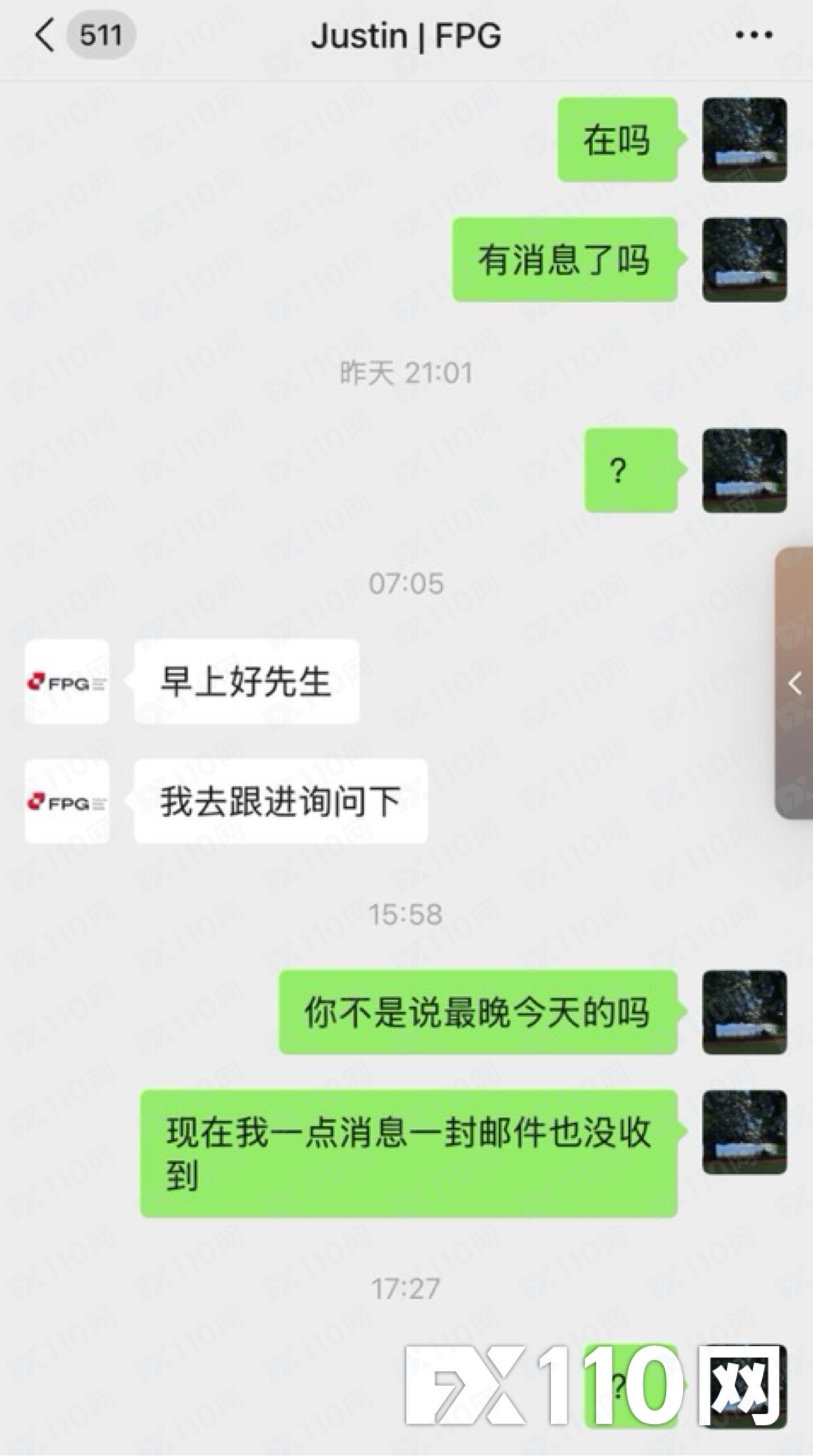
Task: Tap my avatar beside 在吗 message
Action: click(x=744, y=140)
